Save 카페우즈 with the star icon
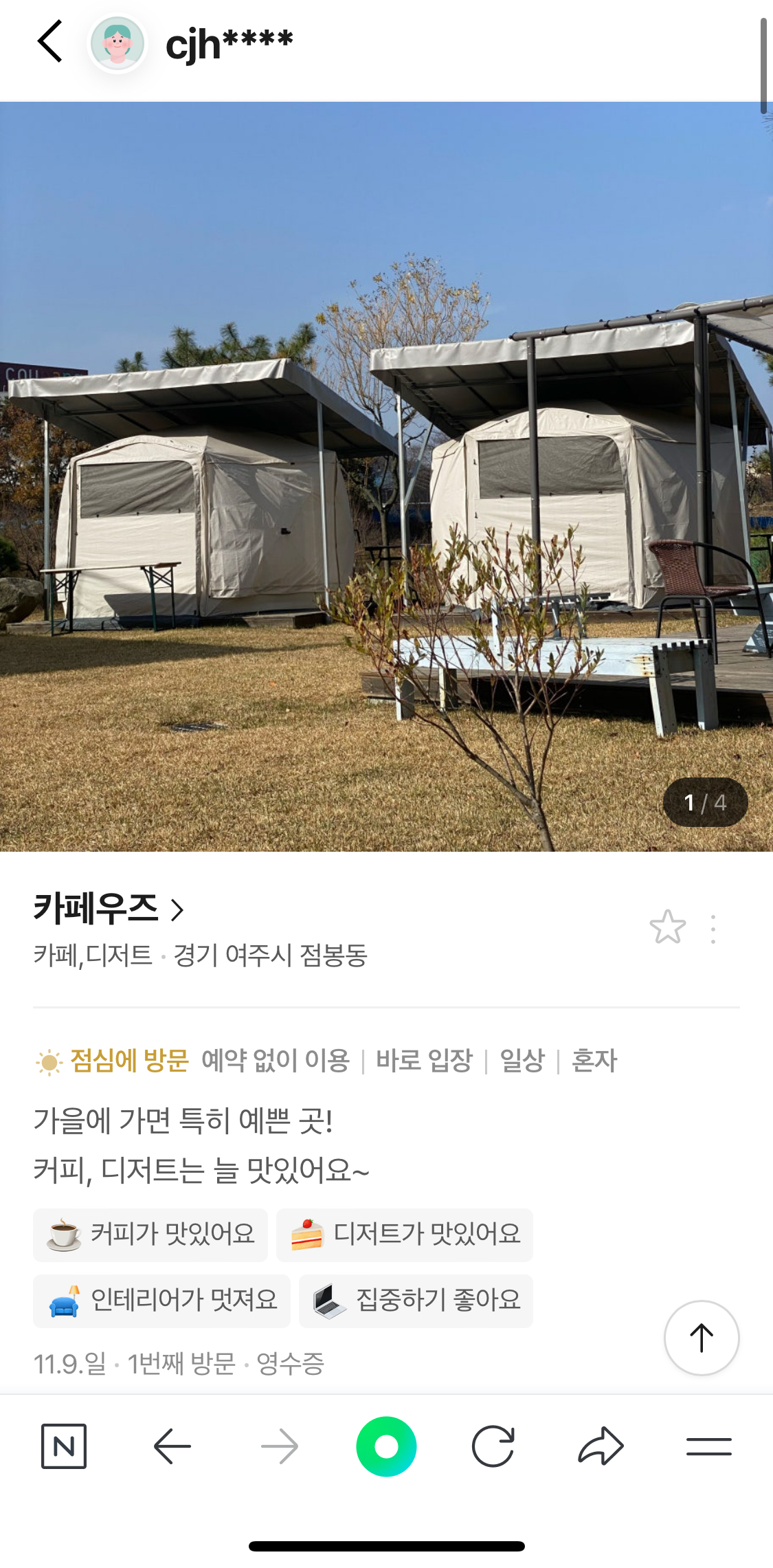The image size is (773, 1568). (667, 927)
